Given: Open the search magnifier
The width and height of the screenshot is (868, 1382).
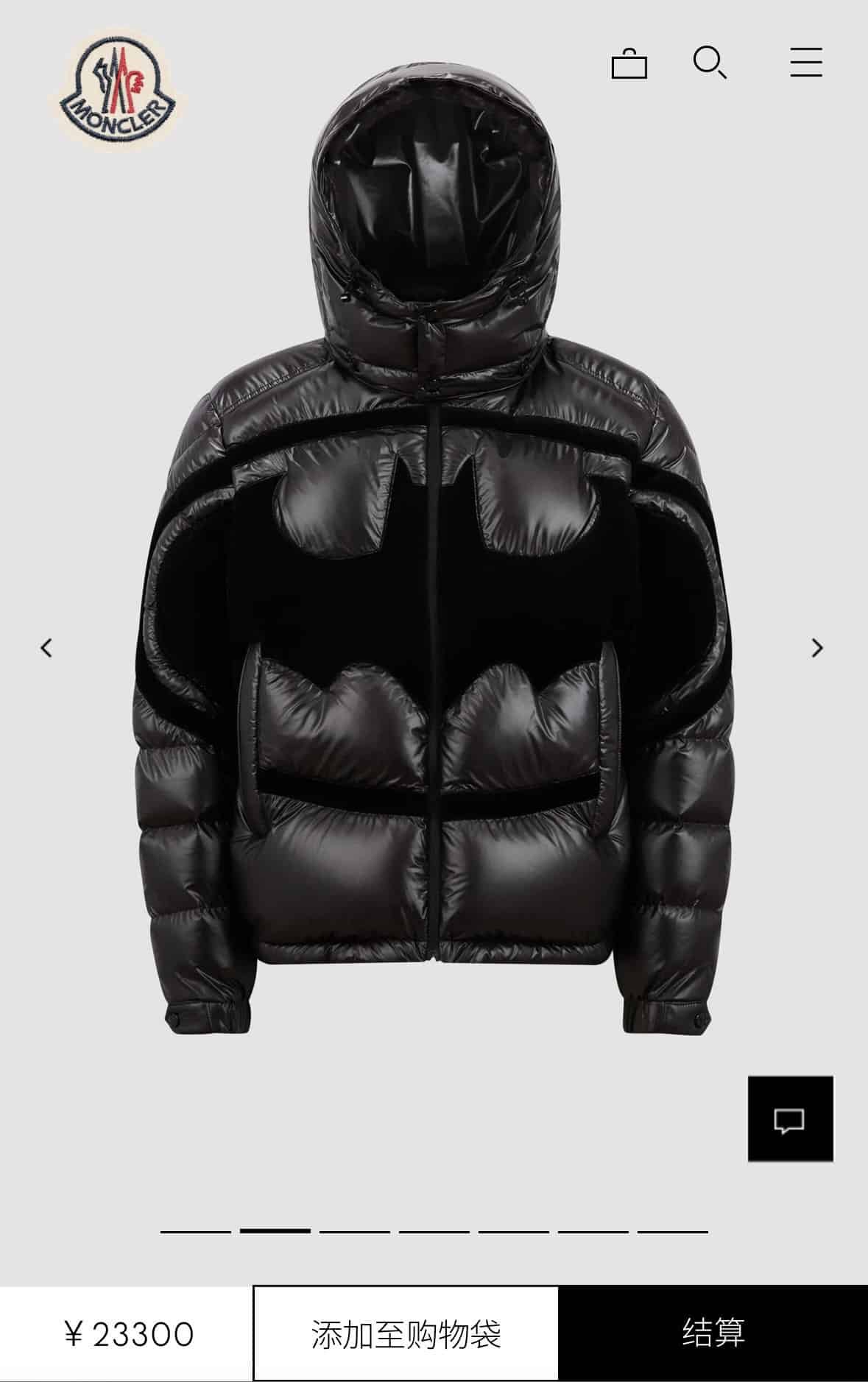Looking at the screenshot, I should 710,63.
